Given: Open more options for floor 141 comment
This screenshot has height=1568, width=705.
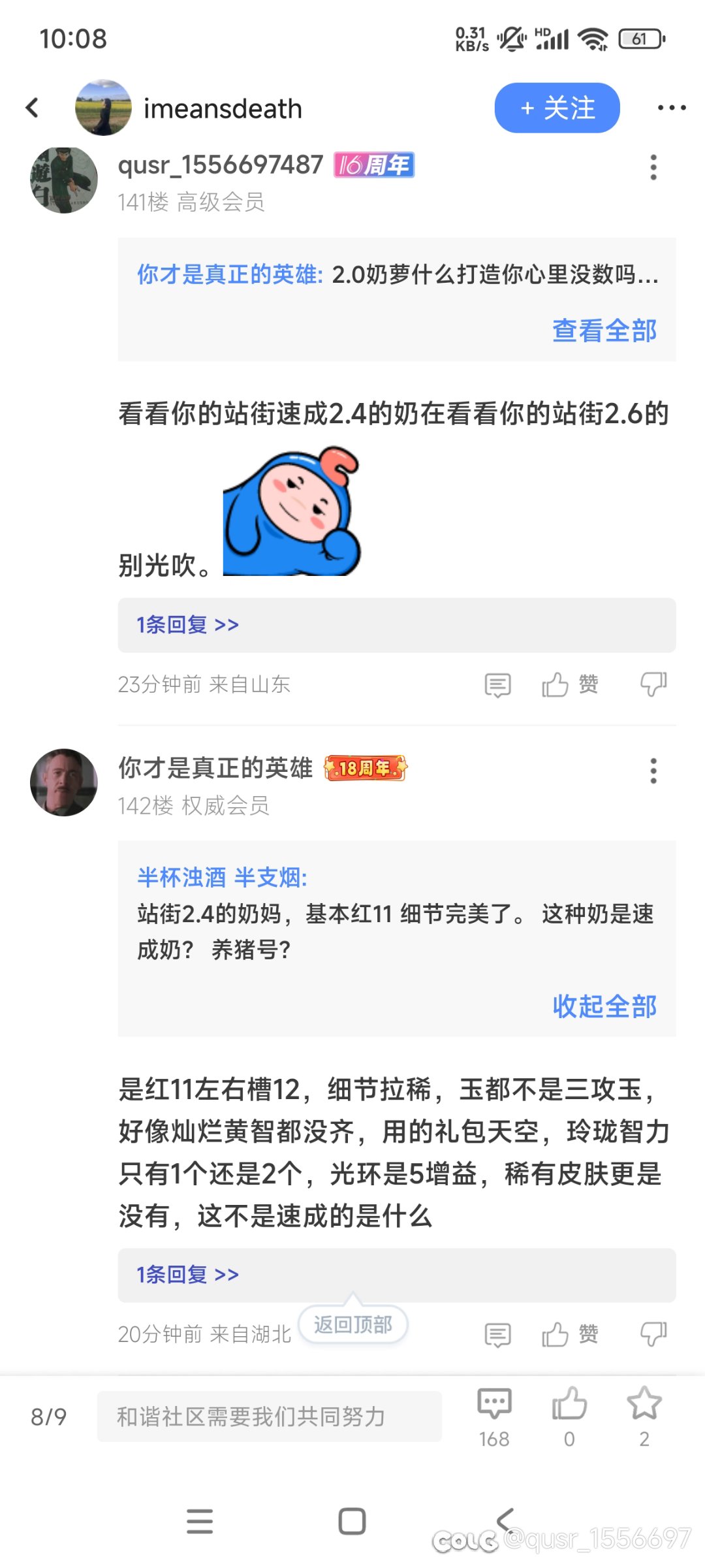Looking at the screenshot, I should click(653, 167).
